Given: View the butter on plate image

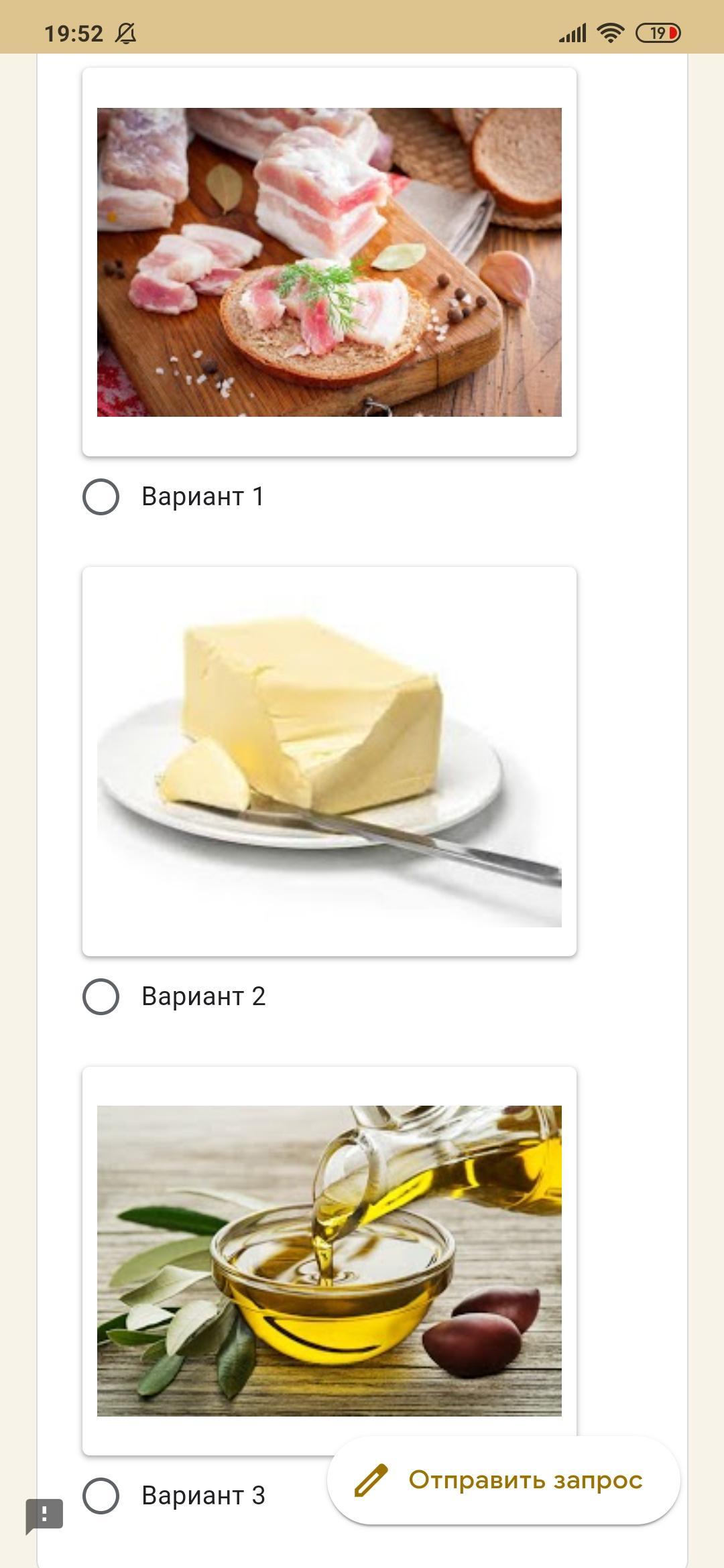Looking at the screenshot, I should pyautogui.click(x=329, y=762).
